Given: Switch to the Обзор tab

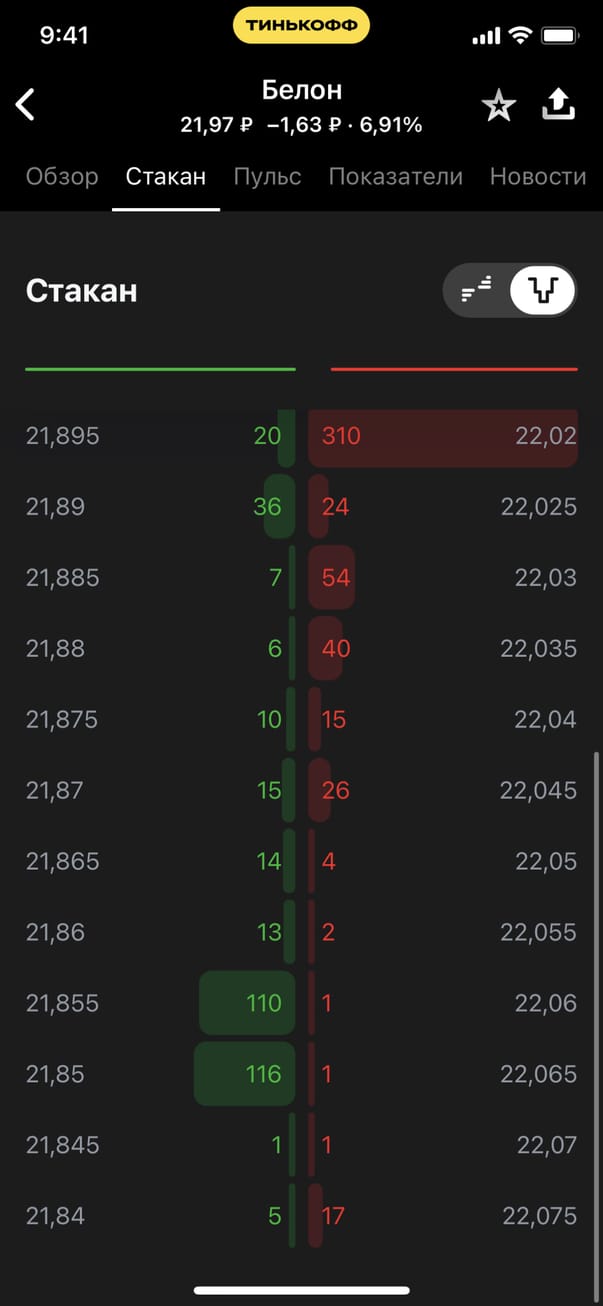Looking at the screenshot, I should 62,177.
